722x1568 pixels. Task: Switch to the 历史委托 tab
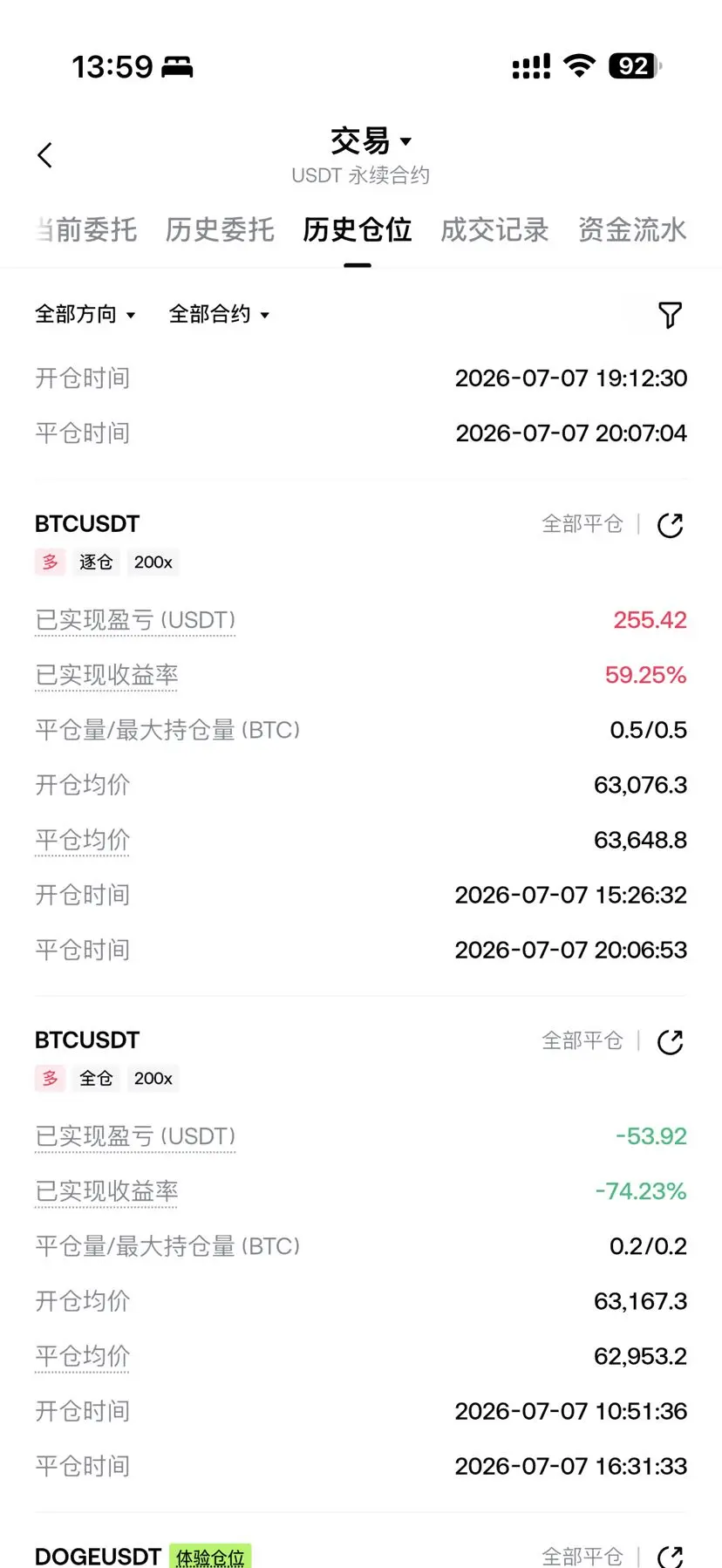pyautogui.click(x=220, y=229)
